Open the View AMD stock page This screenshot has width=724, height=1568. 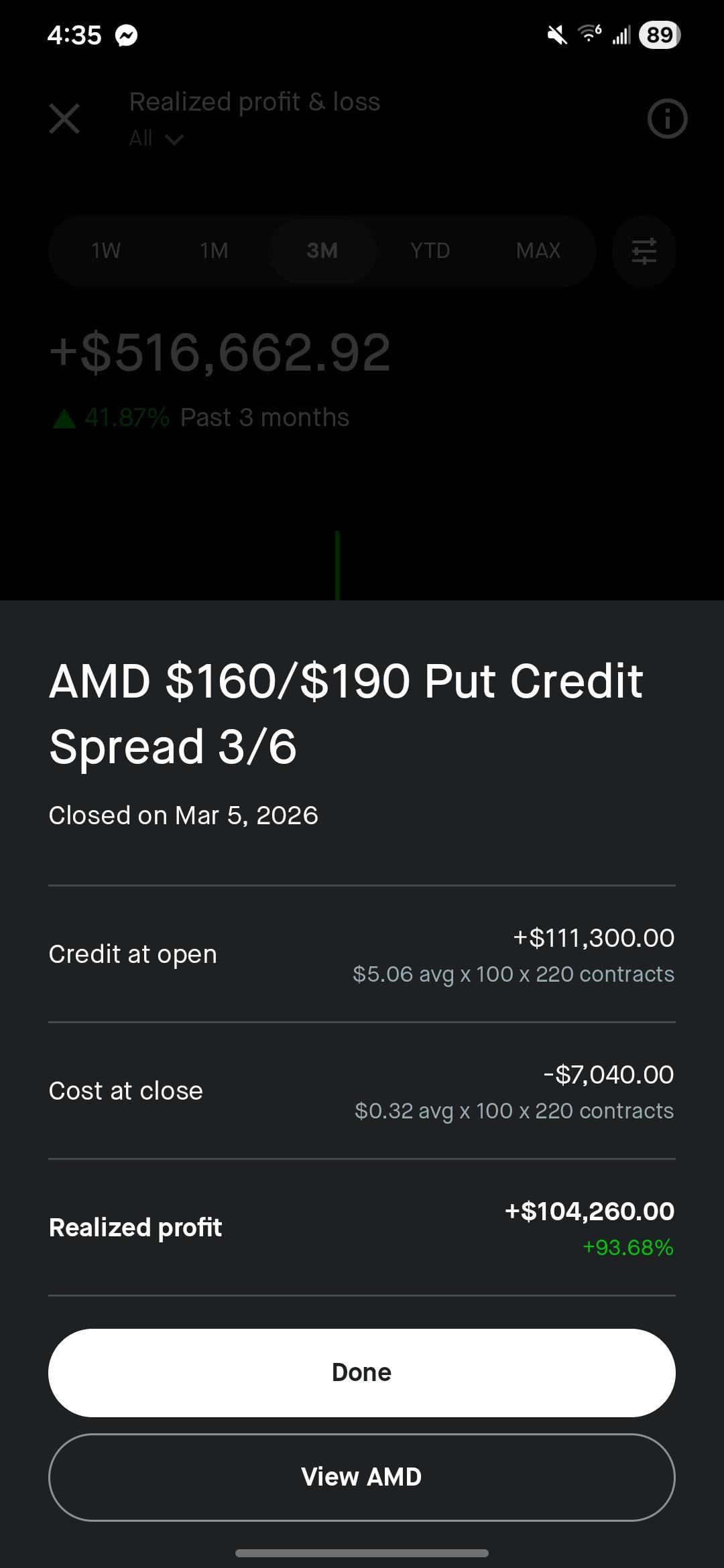point(361,1476)
